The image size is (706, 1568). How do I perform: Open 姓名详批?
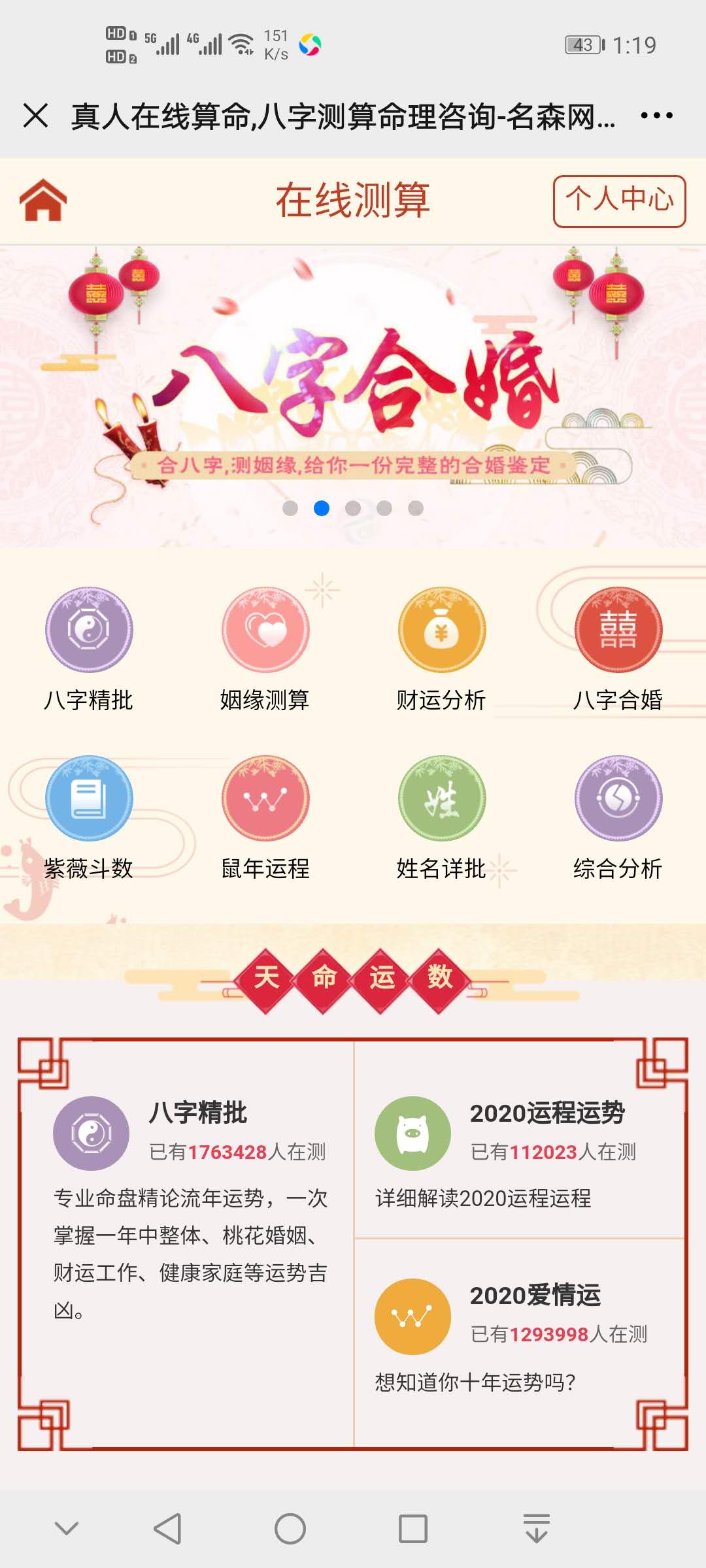click(x=442, y=817)
